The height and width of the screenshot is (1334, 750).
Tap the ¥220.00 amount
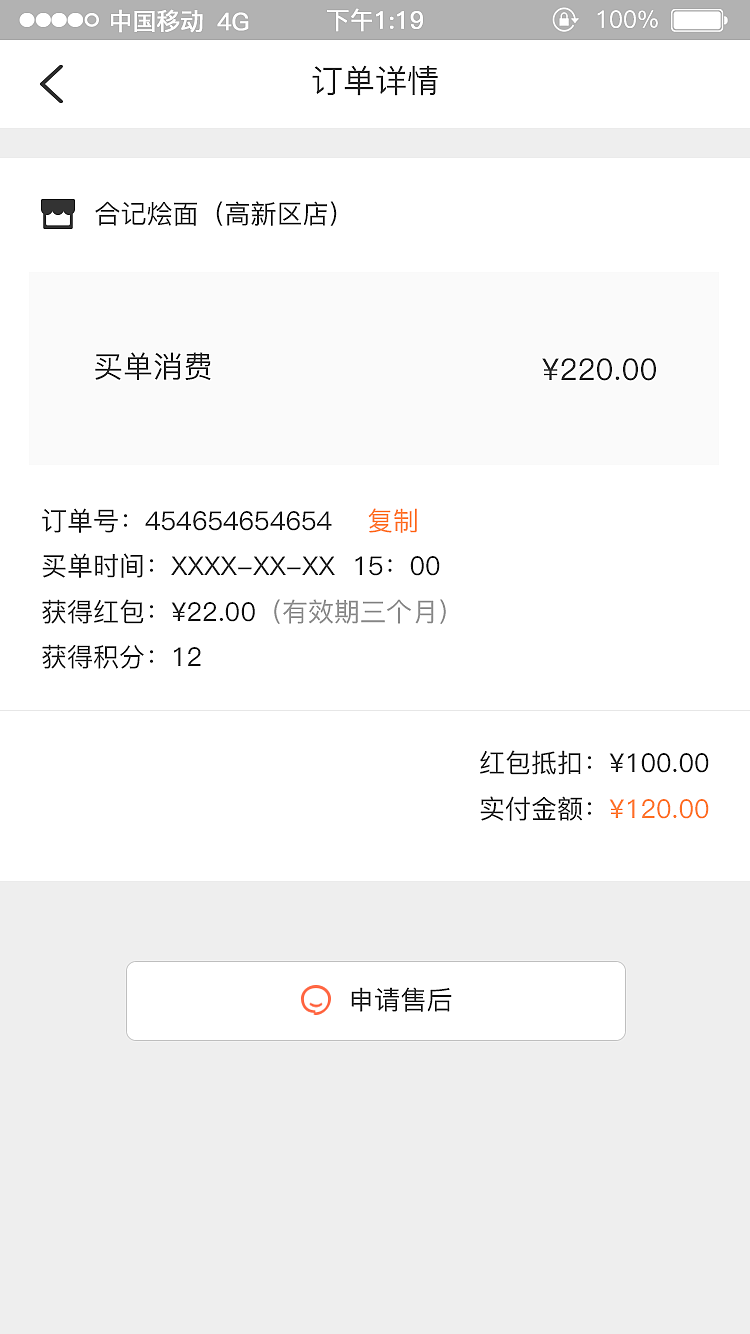coord(598,369)
